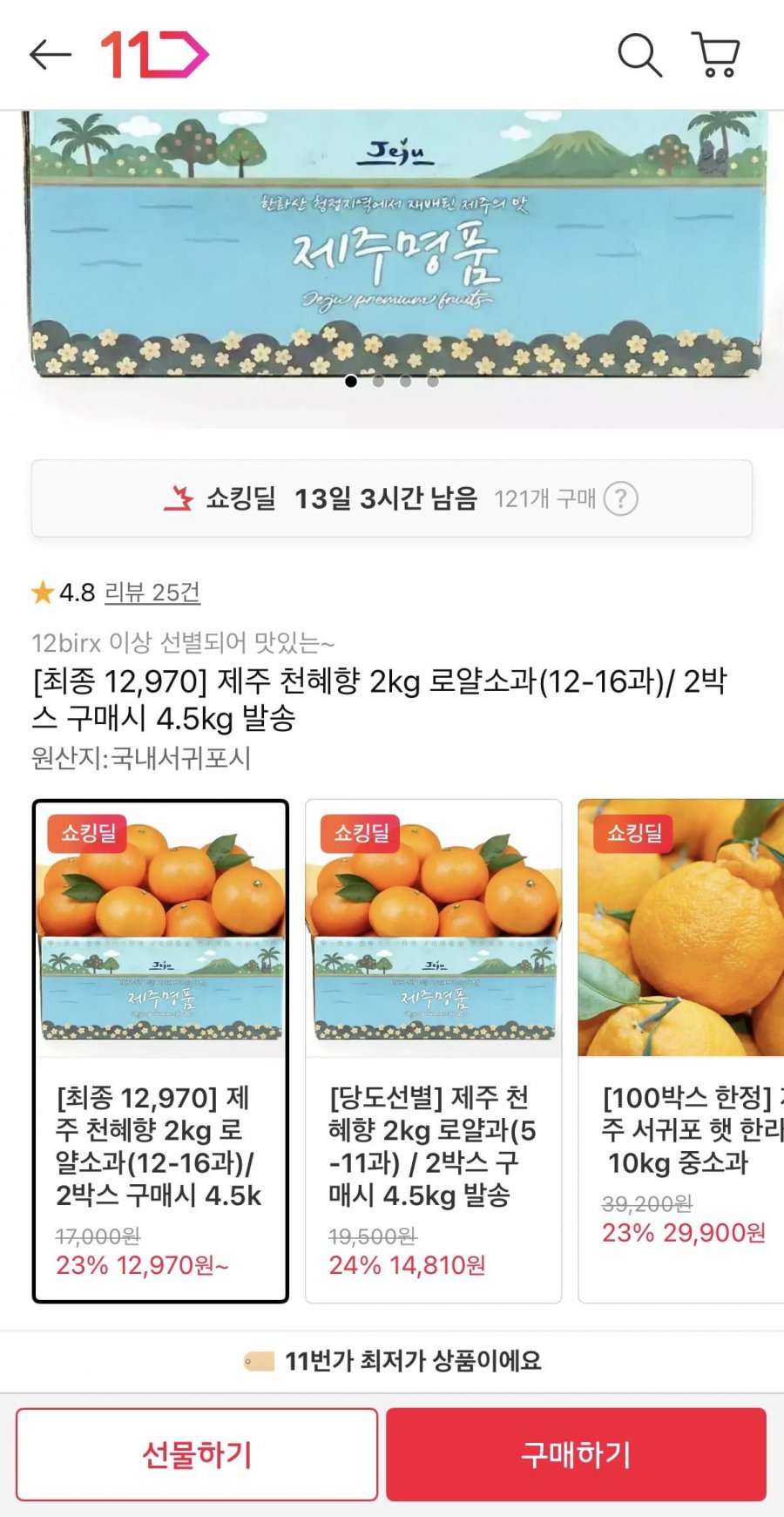The width and height of the screenshot is (784, 1517).
Task: Select the 천혜향 2kg 로얄소과 card
Action: coord(160,1050)
